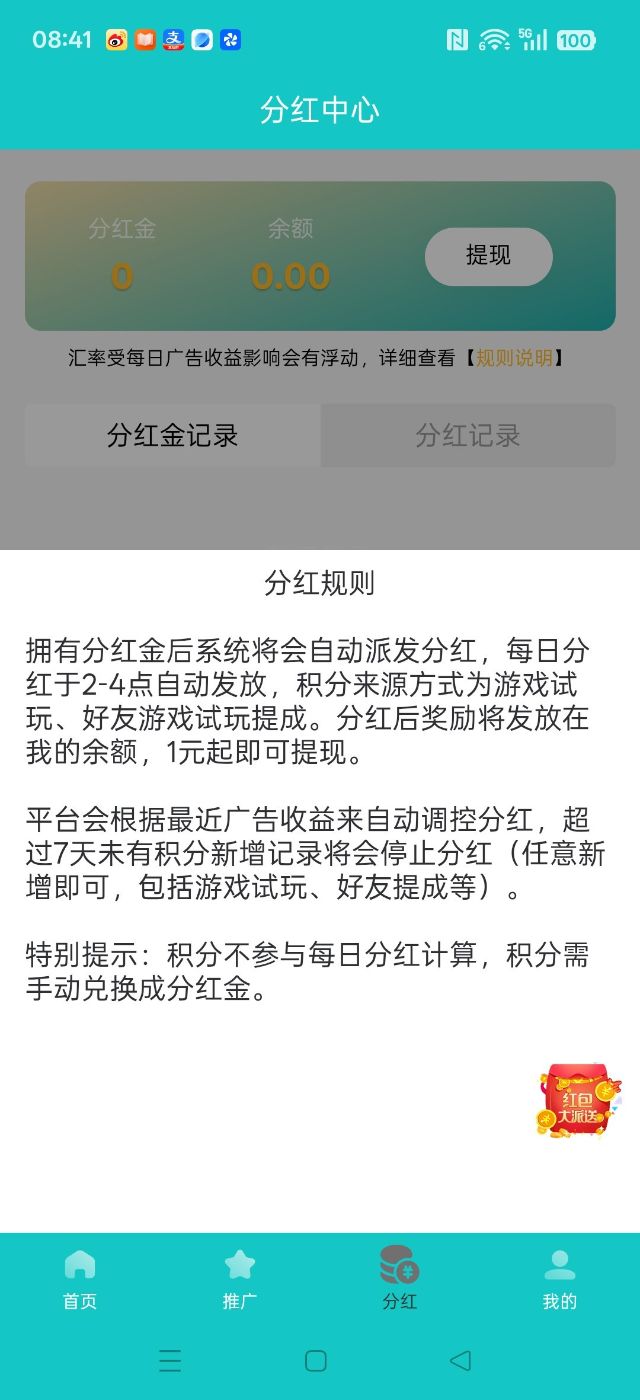Tap the system back button
The width and height of the screenshot is (640, 1400).
pos(460,1360)
